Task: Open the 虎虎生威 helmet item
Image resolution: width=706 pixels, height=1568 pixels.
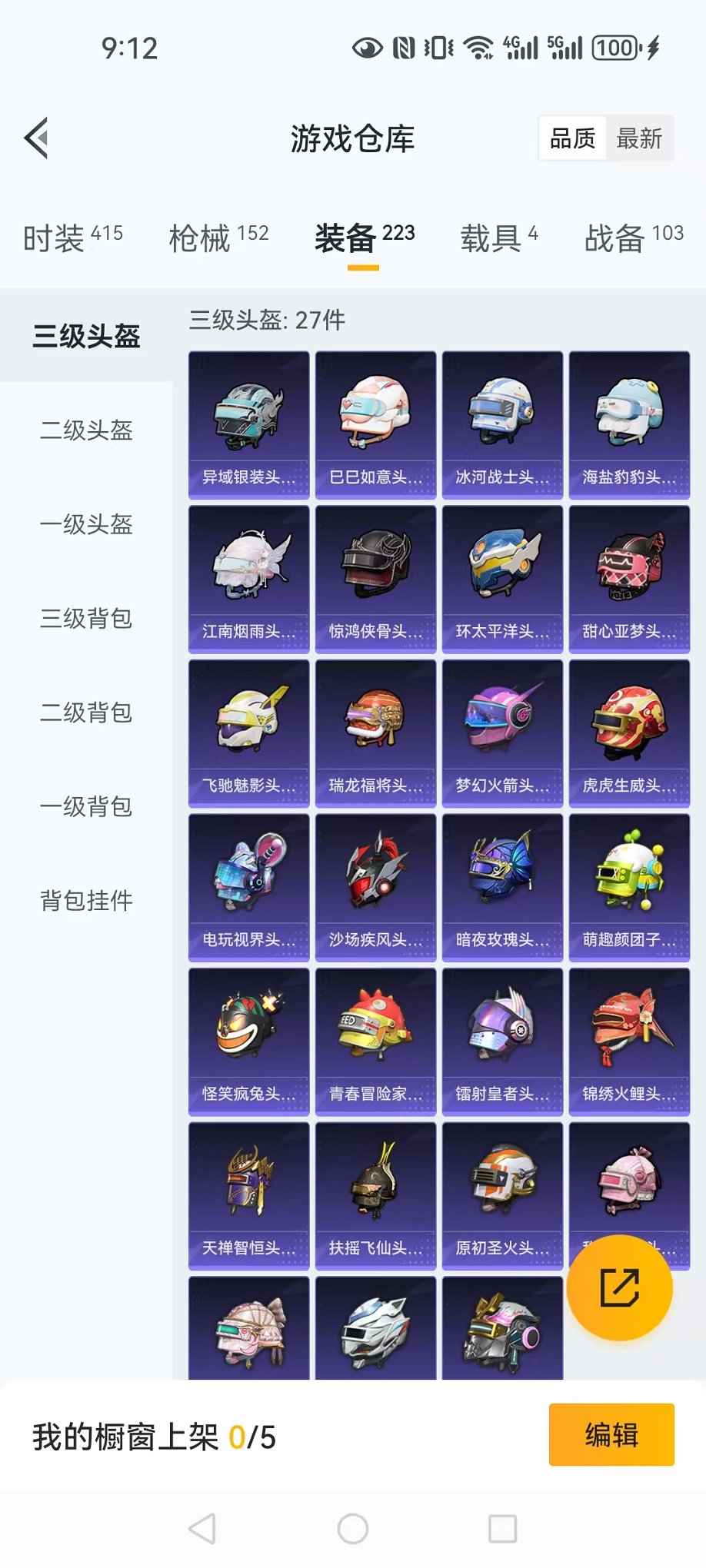Action: tap(629, 733)
